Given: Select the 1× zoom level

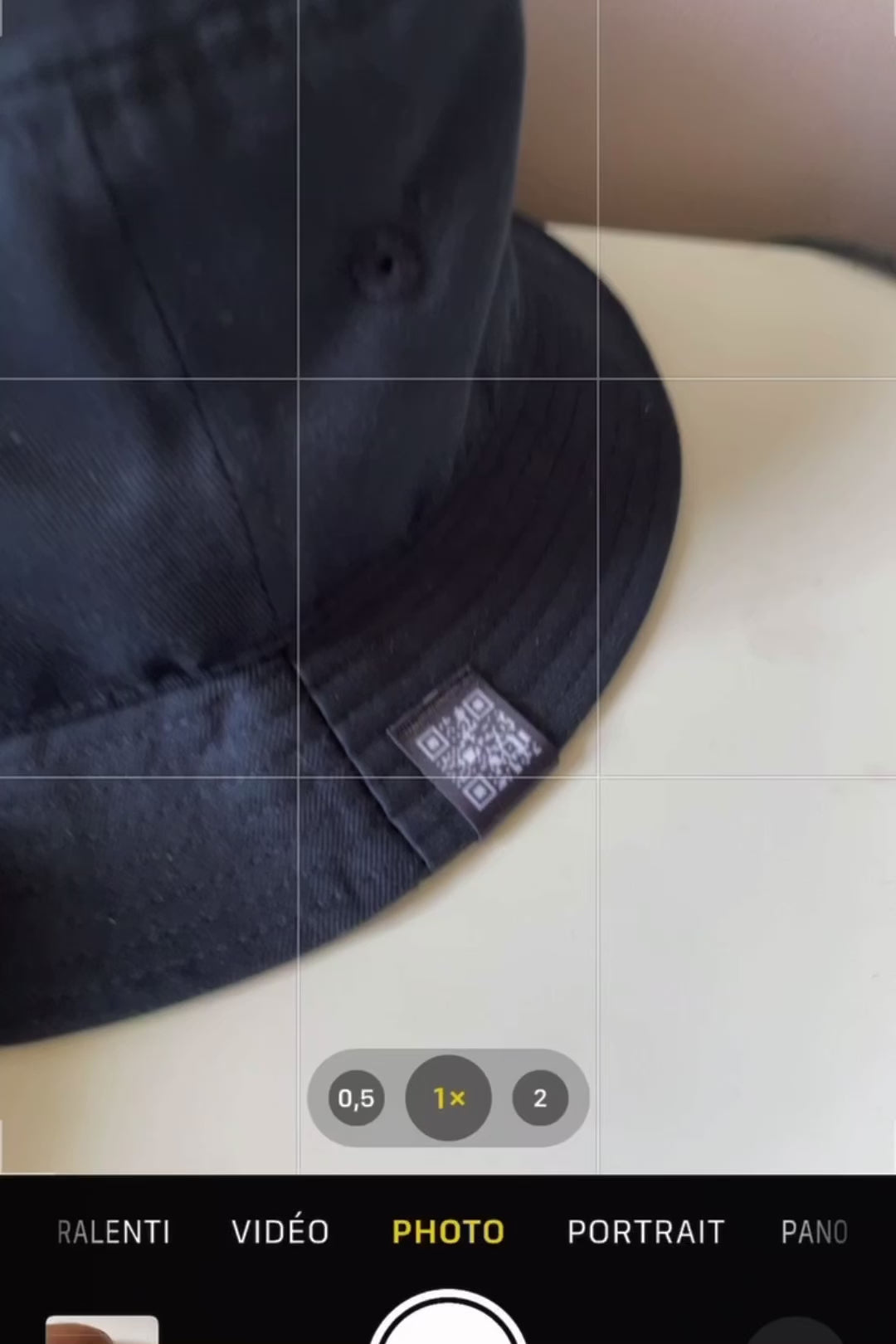Looking at the screenshot, I should (x=449, y=1098).
